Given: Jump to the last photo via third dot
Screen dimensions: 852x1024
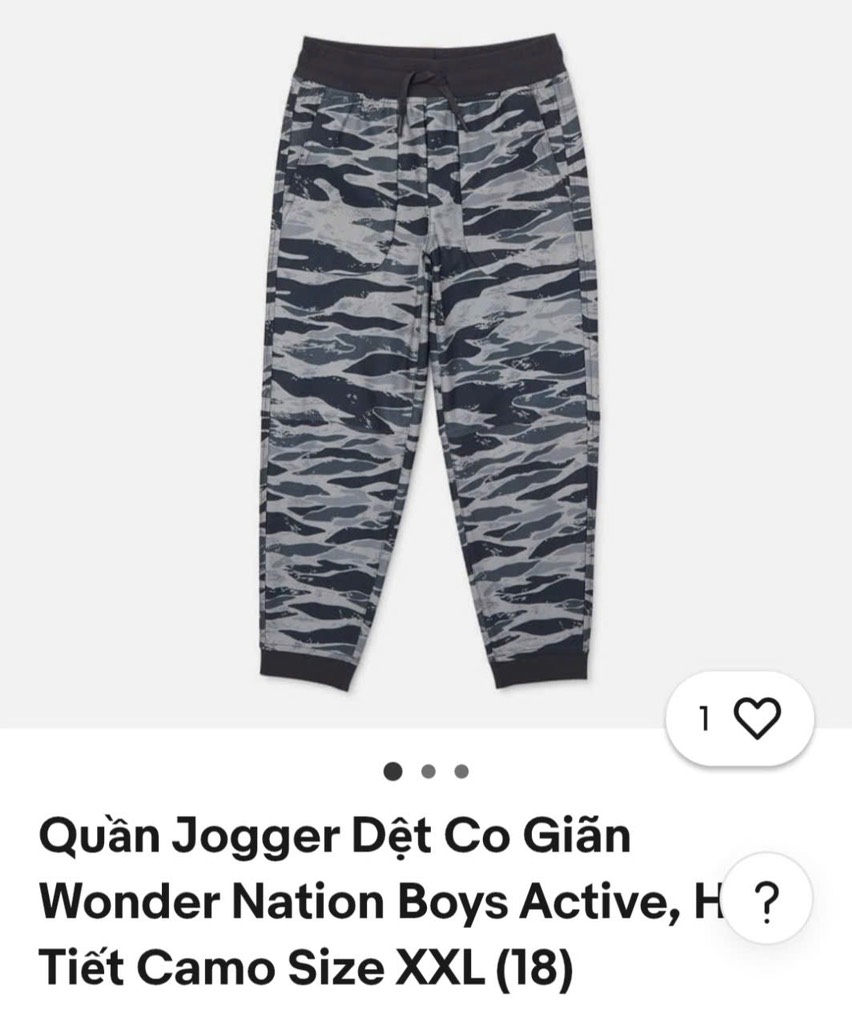Looking at the screenshot, I should click(460, 771).
